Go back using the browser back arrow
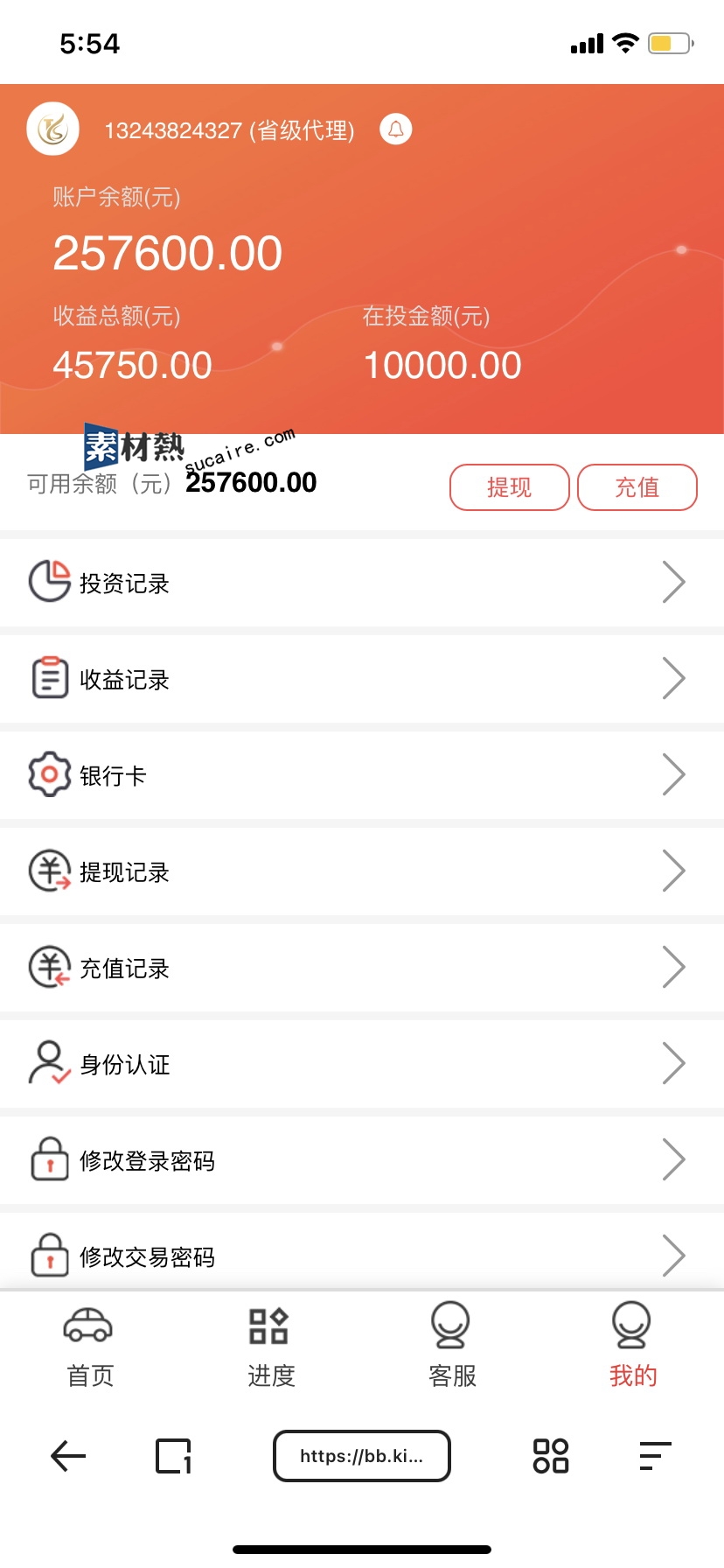This screenshot has height=1568, width=724. coord(68,1456)
